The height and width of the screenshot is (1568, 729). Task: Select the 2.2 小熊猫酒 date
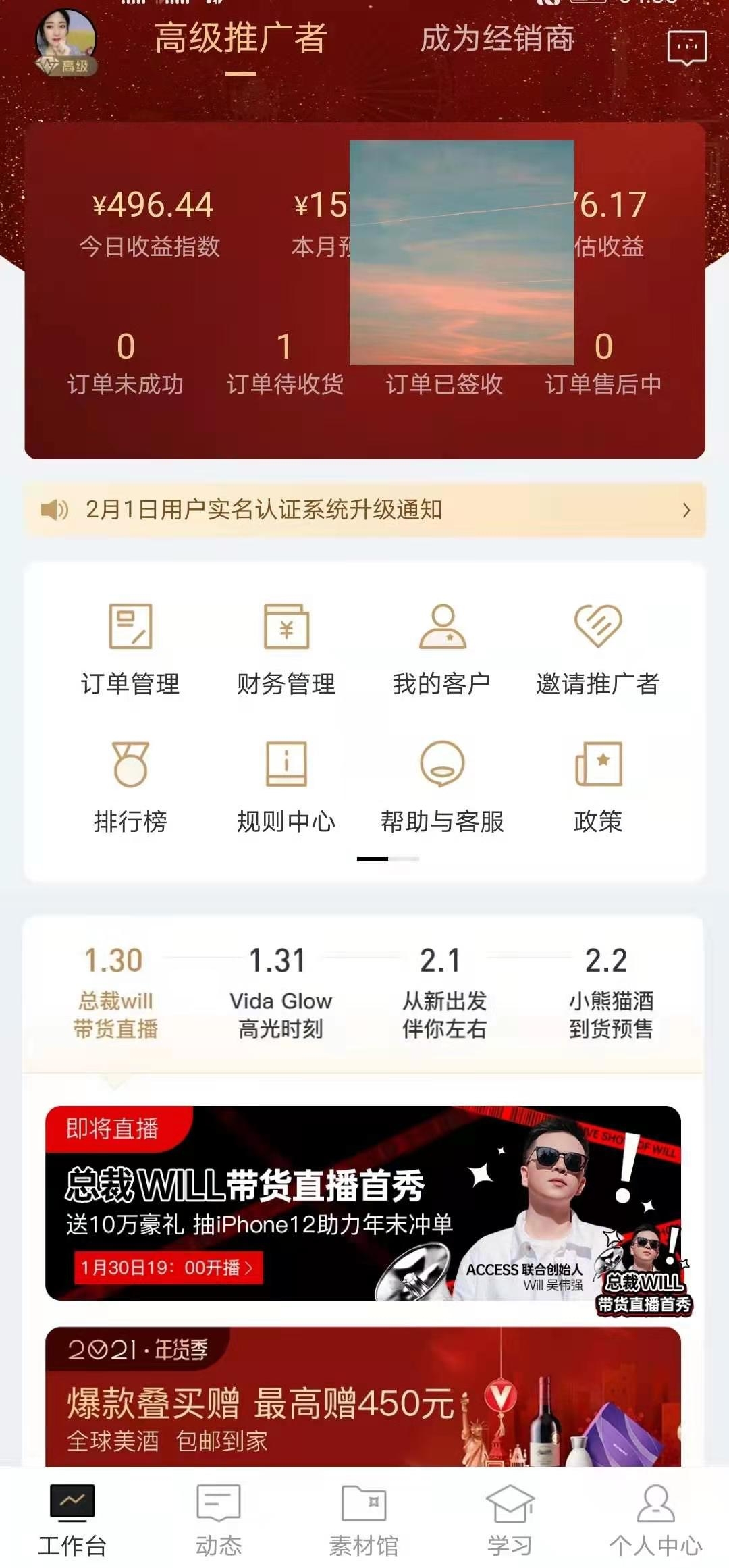(610, 991)
